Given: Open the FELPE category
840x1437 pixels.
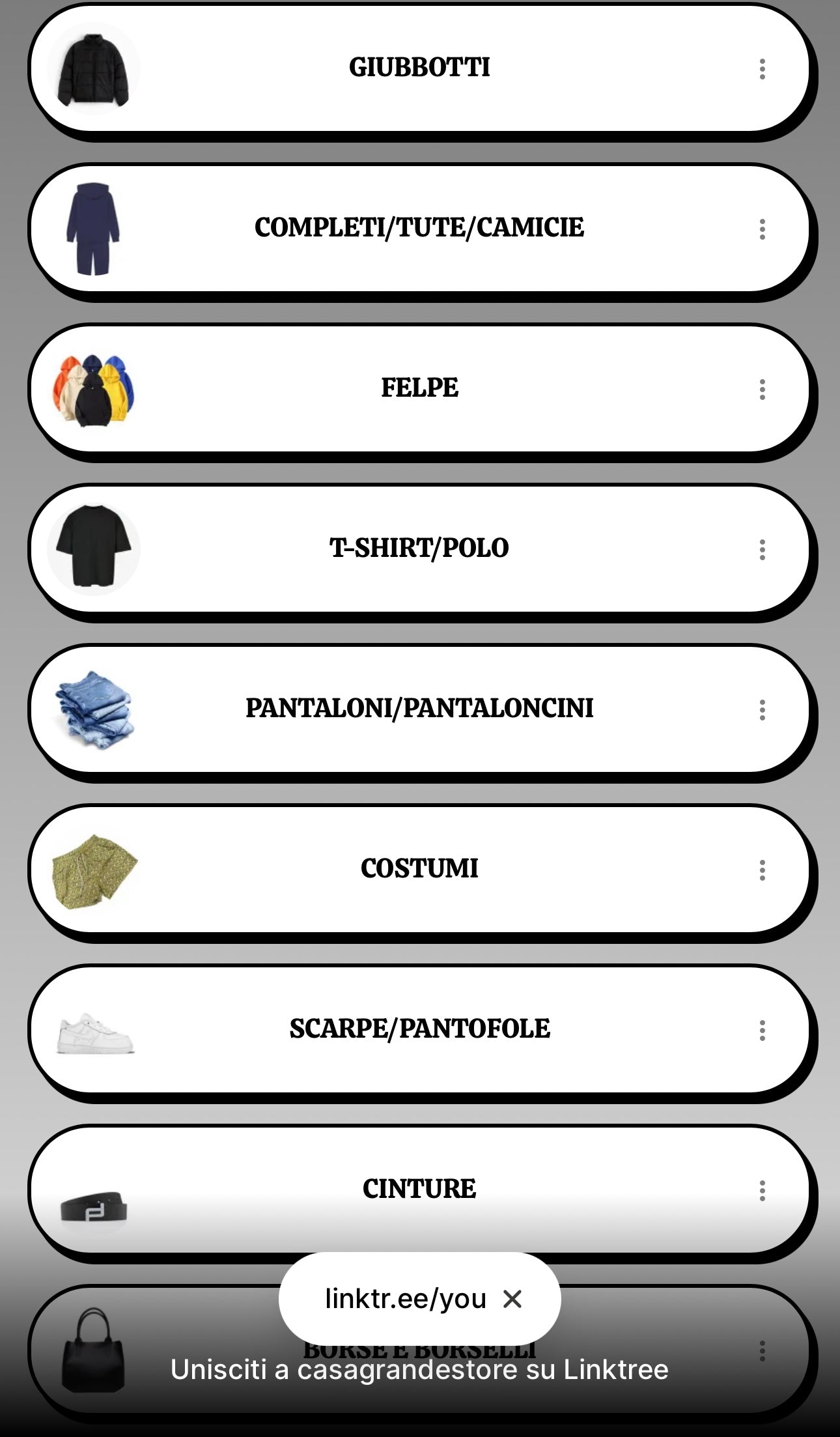Looking at the screenshot, I should (419, 388).
